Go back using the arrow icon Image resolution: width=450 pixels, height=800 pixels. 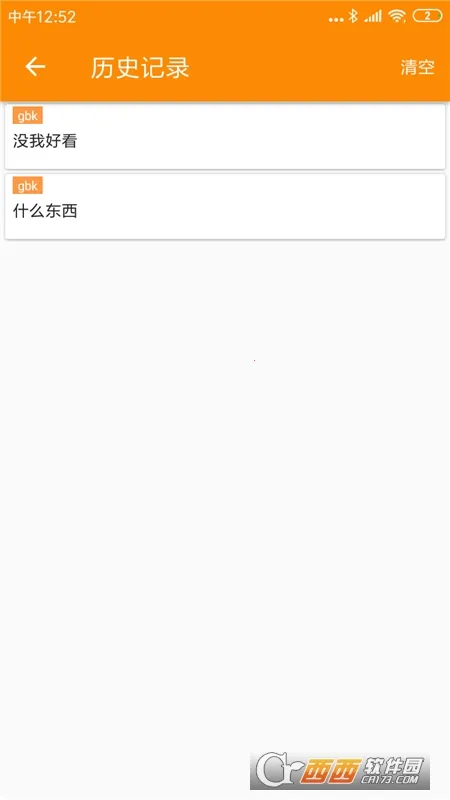point(35,67)
